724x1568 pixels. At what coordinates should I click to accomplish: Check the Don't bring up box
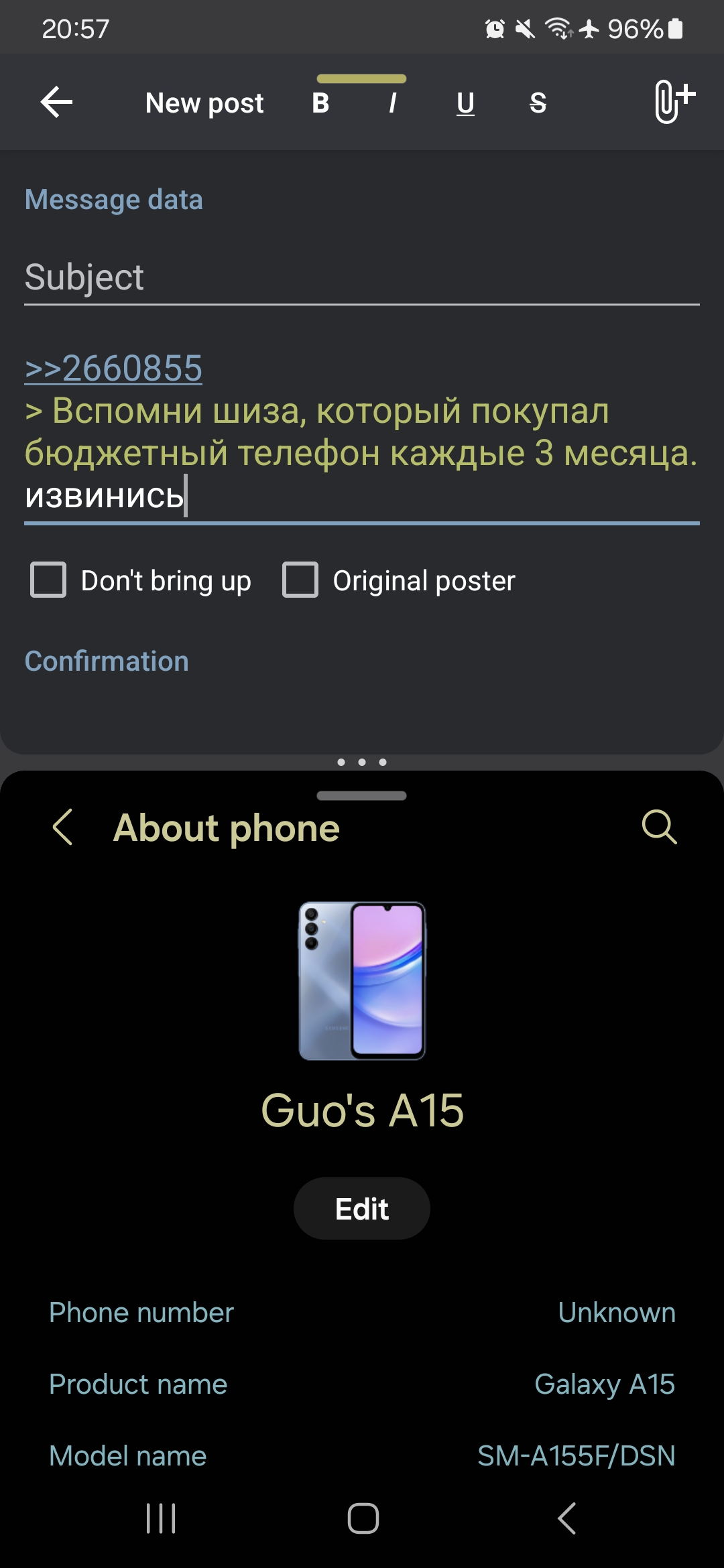point(48,580)
